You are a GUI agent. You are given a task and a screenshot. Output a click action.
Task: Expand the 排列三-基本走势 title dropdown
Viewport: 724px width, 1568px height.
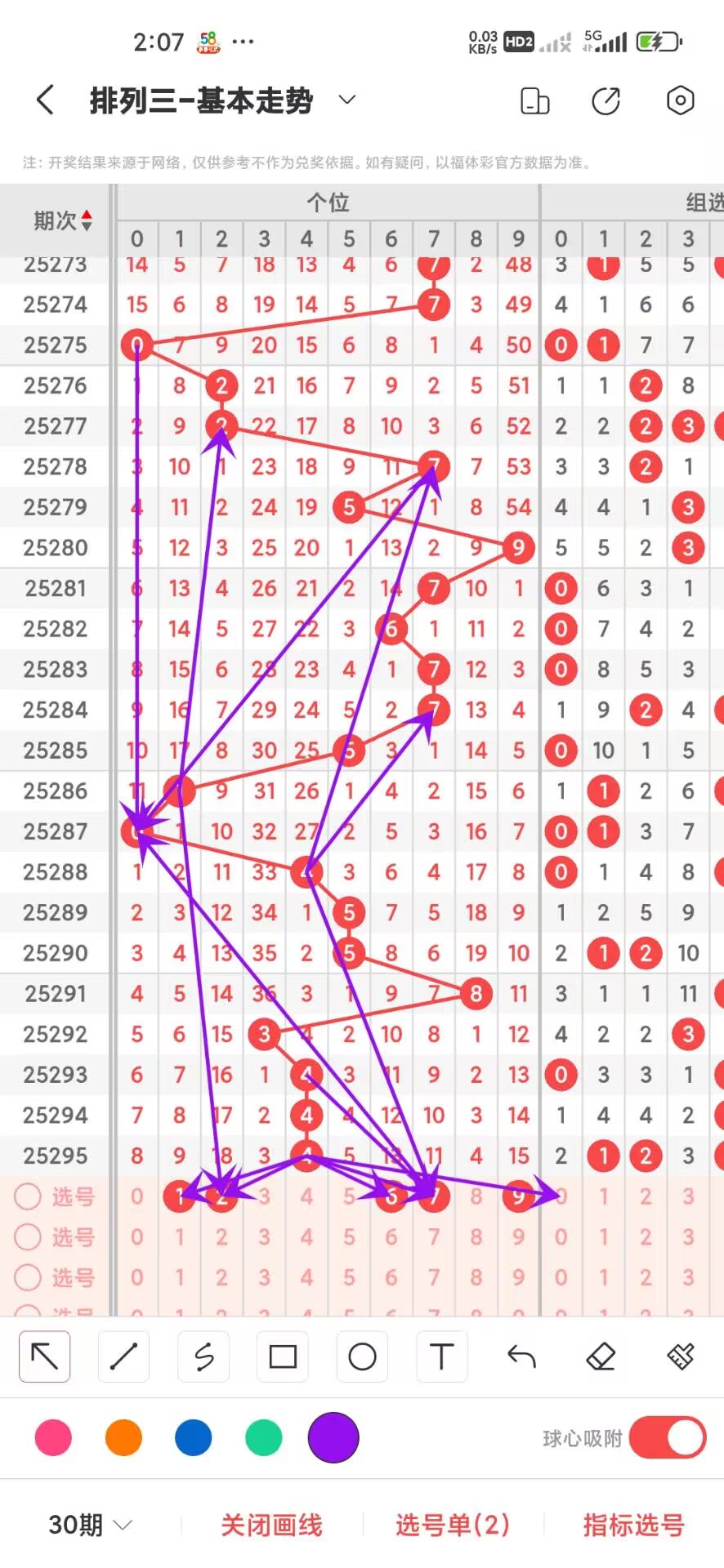[347, 100]
